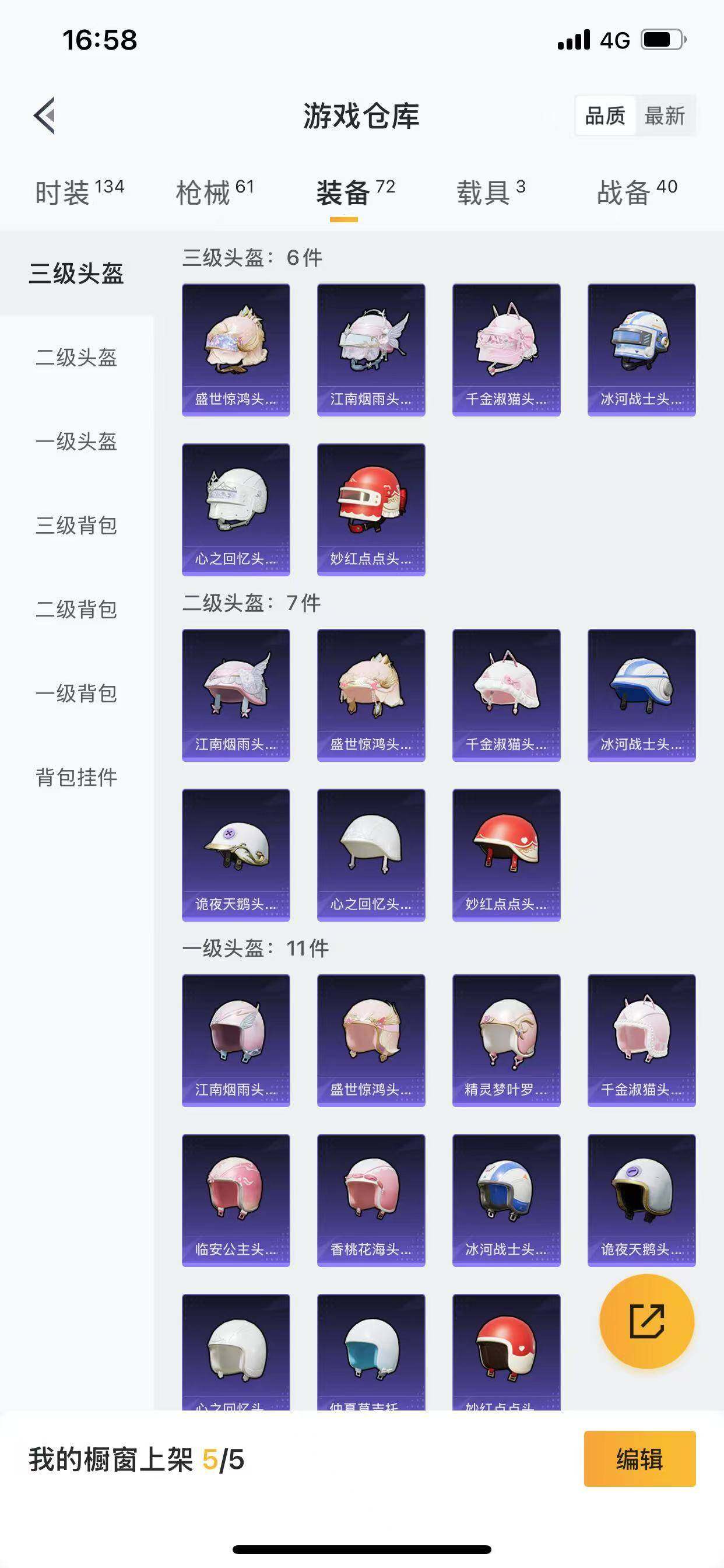Image resolution: width=724 pixels, height=1568 pixels.
Task: Tap the back arrow to leave 游戏仓库
Action: coord(44,117)
